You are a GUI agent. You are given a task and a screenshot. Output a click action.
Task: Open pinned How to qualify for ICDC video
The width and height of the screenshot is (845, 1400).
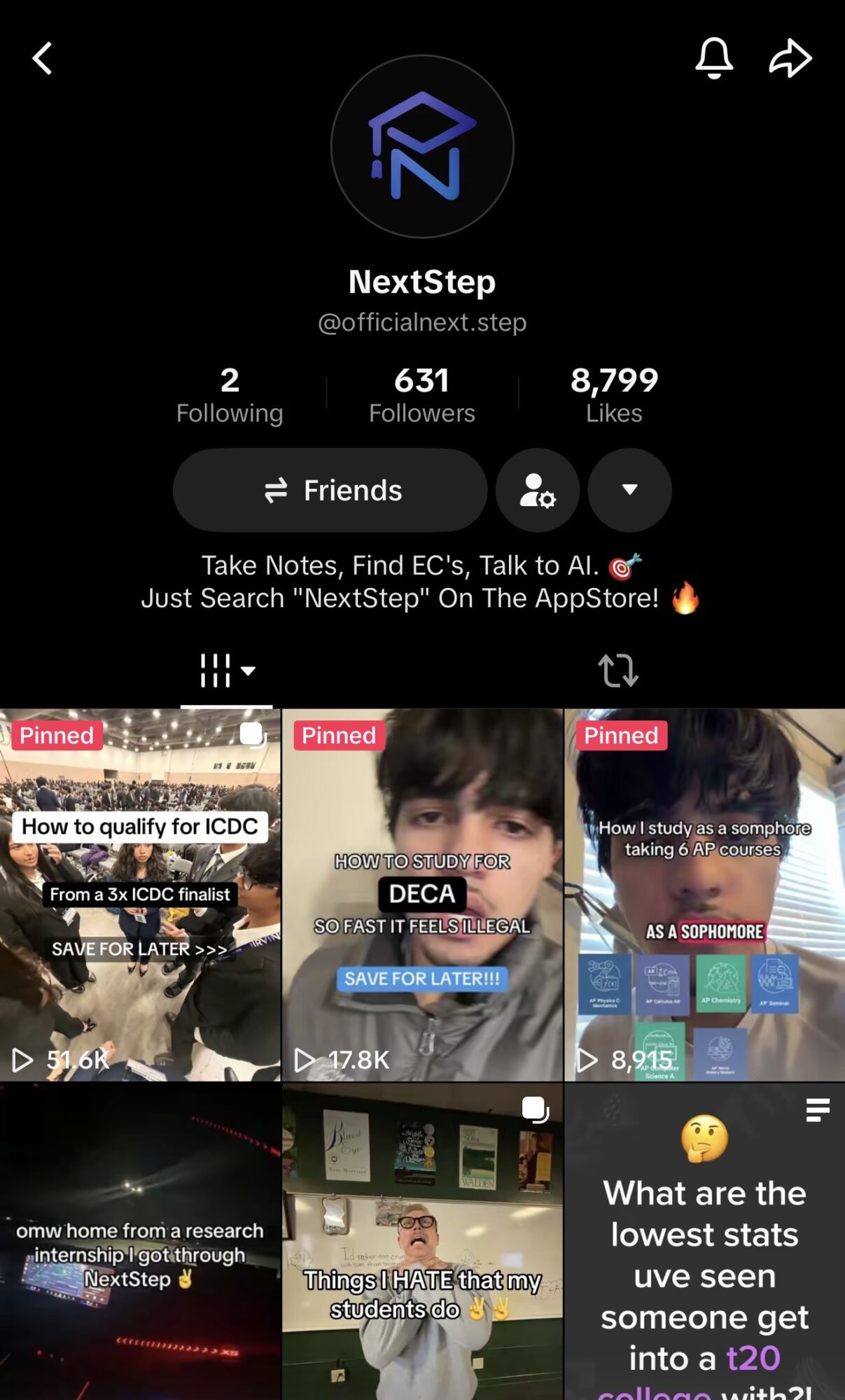click(140, 896)
